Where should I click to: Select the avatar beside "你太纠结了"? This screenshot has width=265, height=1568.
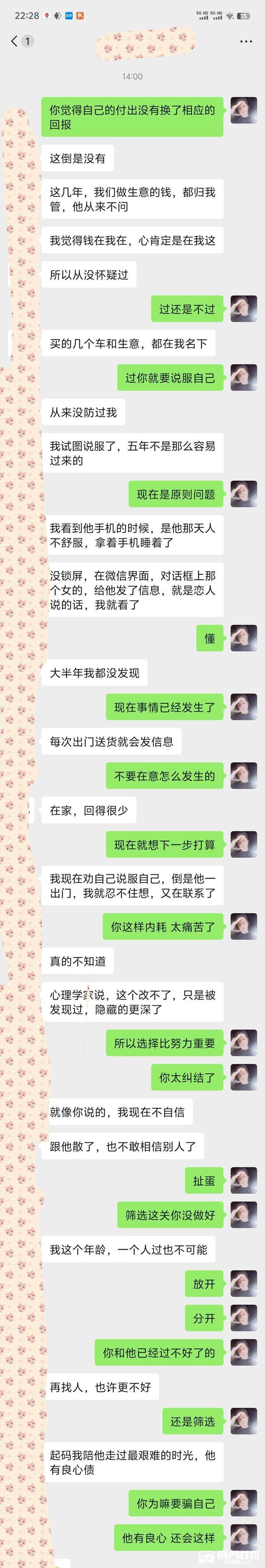(x=244, y=1078)
